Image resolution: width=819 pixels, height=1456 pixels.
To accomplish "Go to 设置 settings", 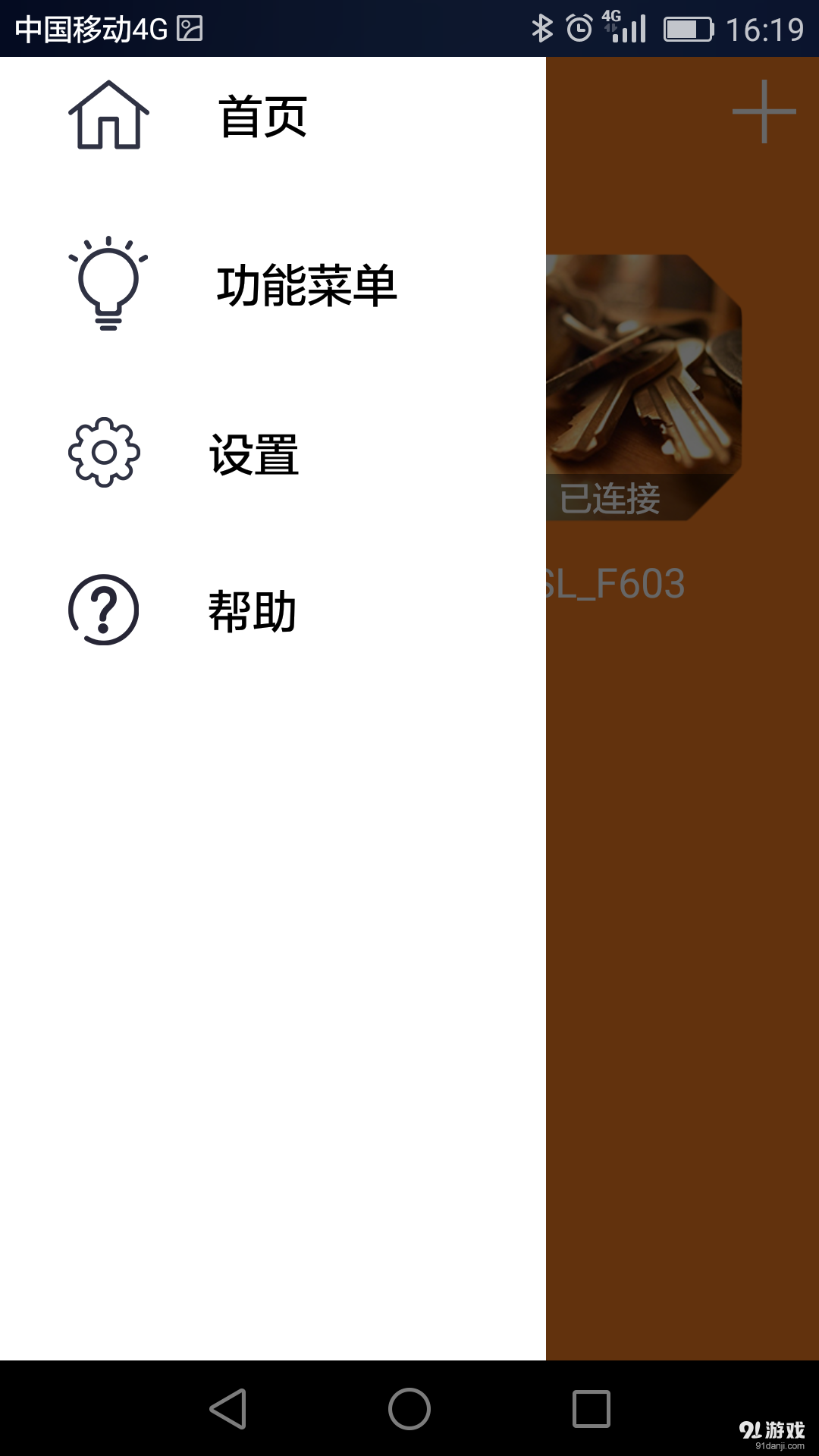I will click(254, 454).
